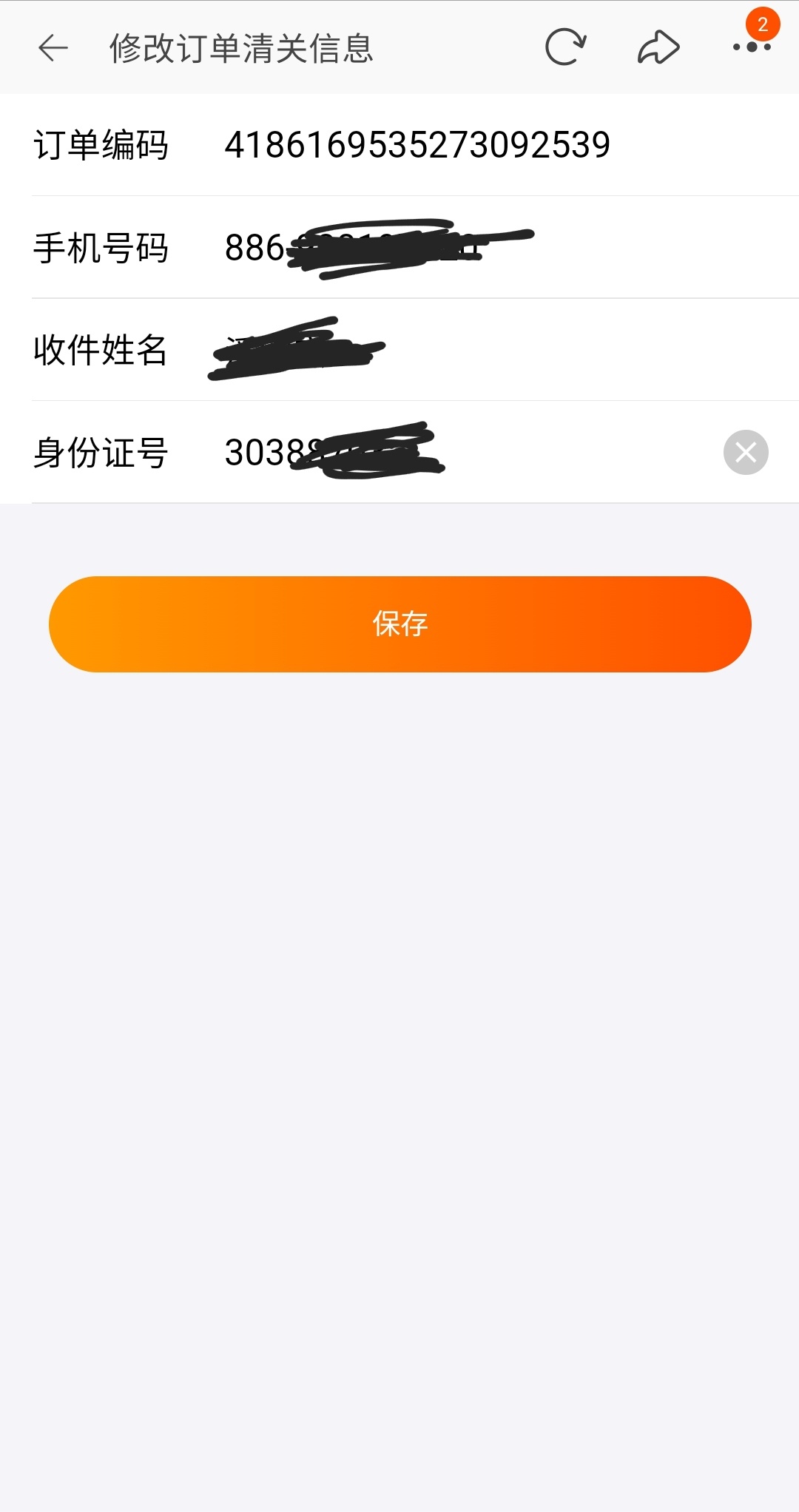Image resolution: width=799 pixels, height=1512 pixels.
Task: Save changes with the 保存 button
Action: tap(400, 624)
